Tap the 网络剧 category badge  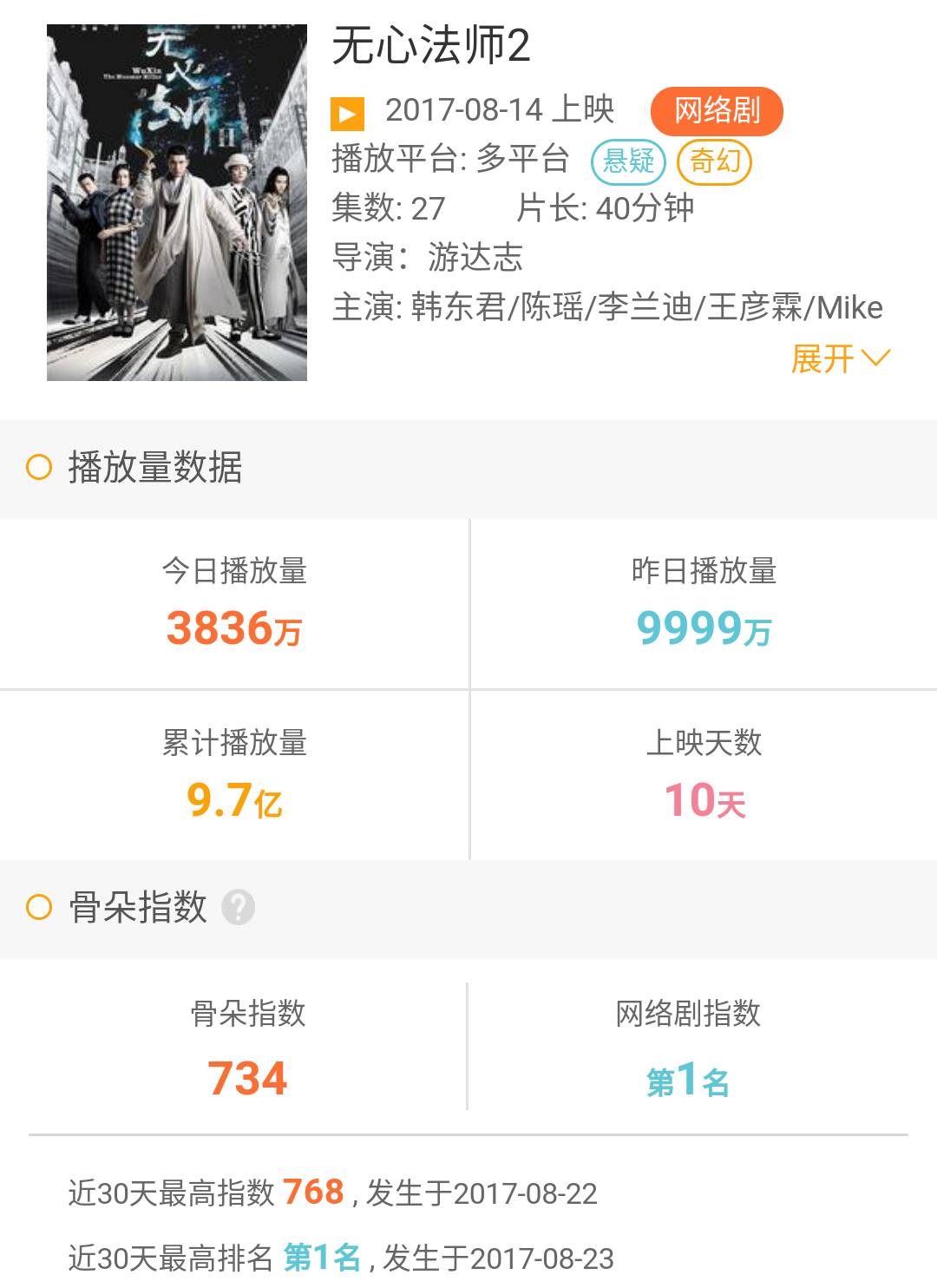pos(717,111)
